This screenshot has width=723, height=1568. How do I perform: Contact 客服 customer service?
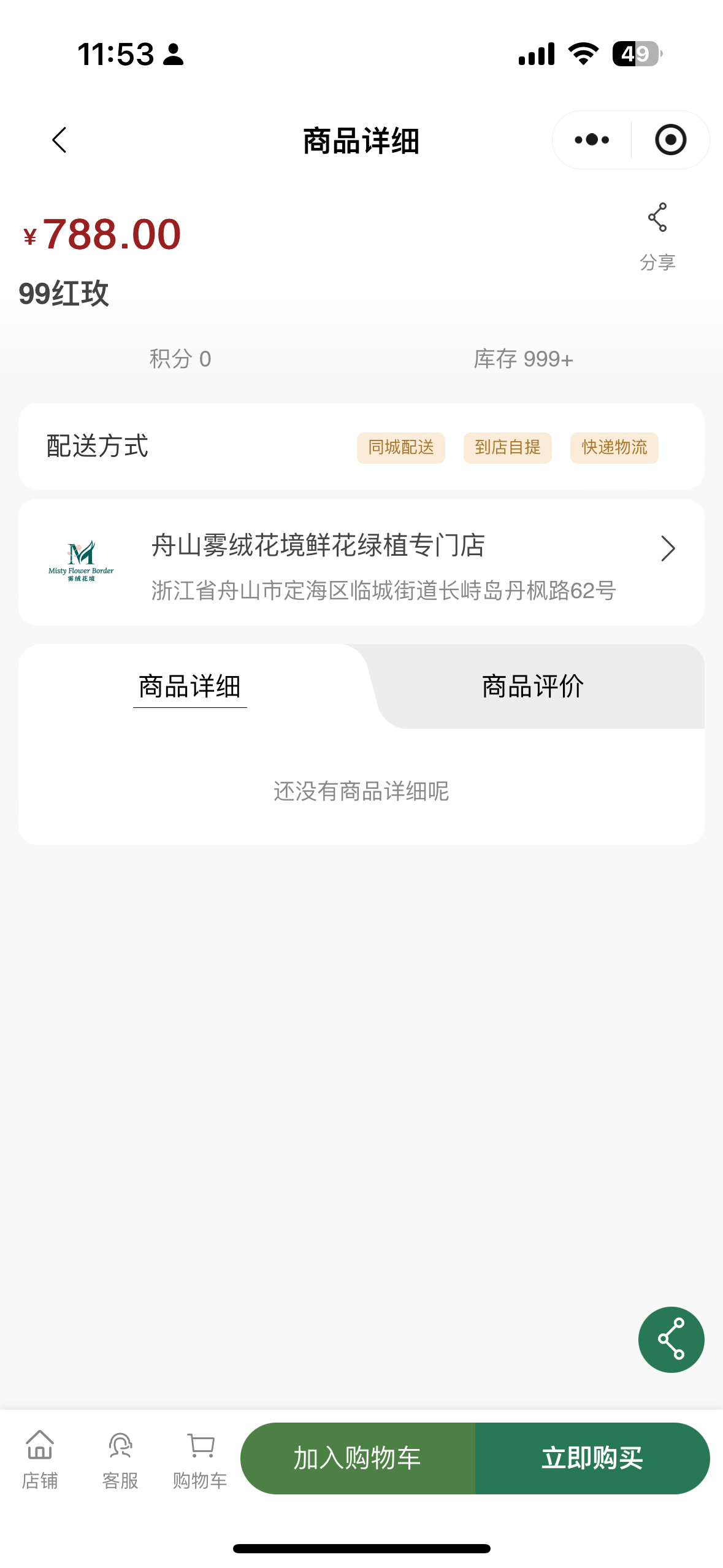point(120,1459)
